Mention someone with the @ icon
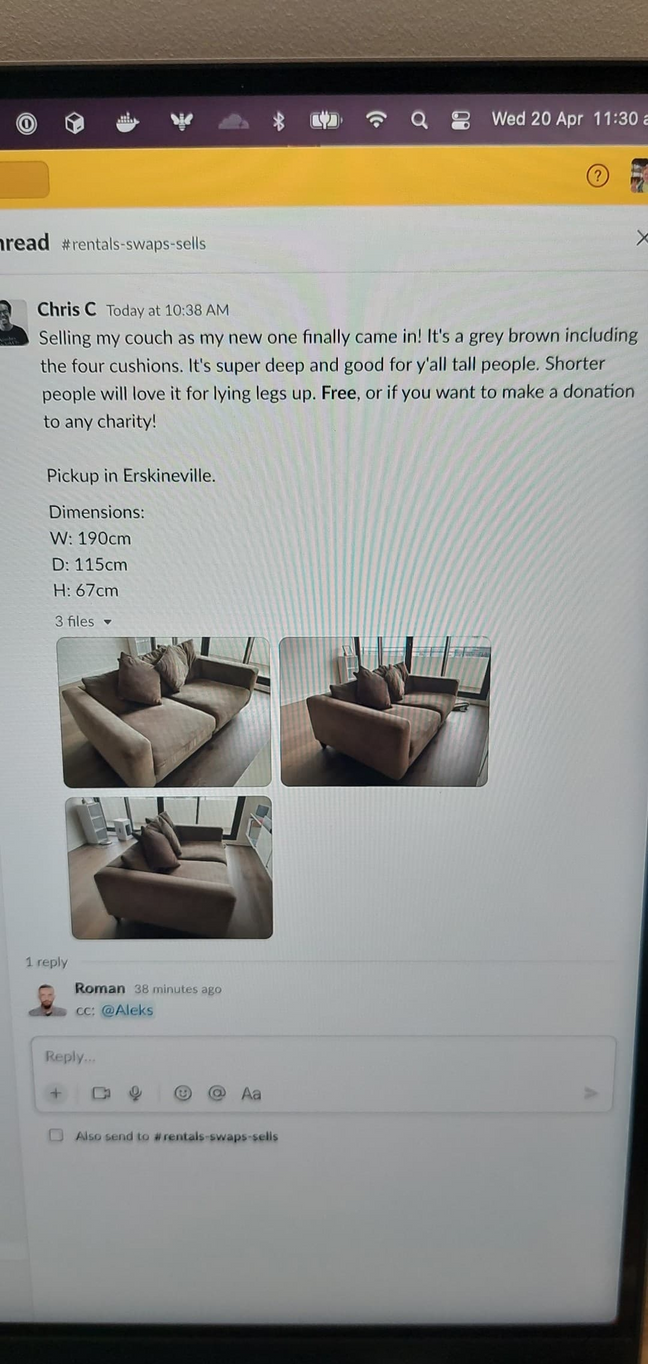Screen dimensions: 648x1364 [x=216, y=1094]
